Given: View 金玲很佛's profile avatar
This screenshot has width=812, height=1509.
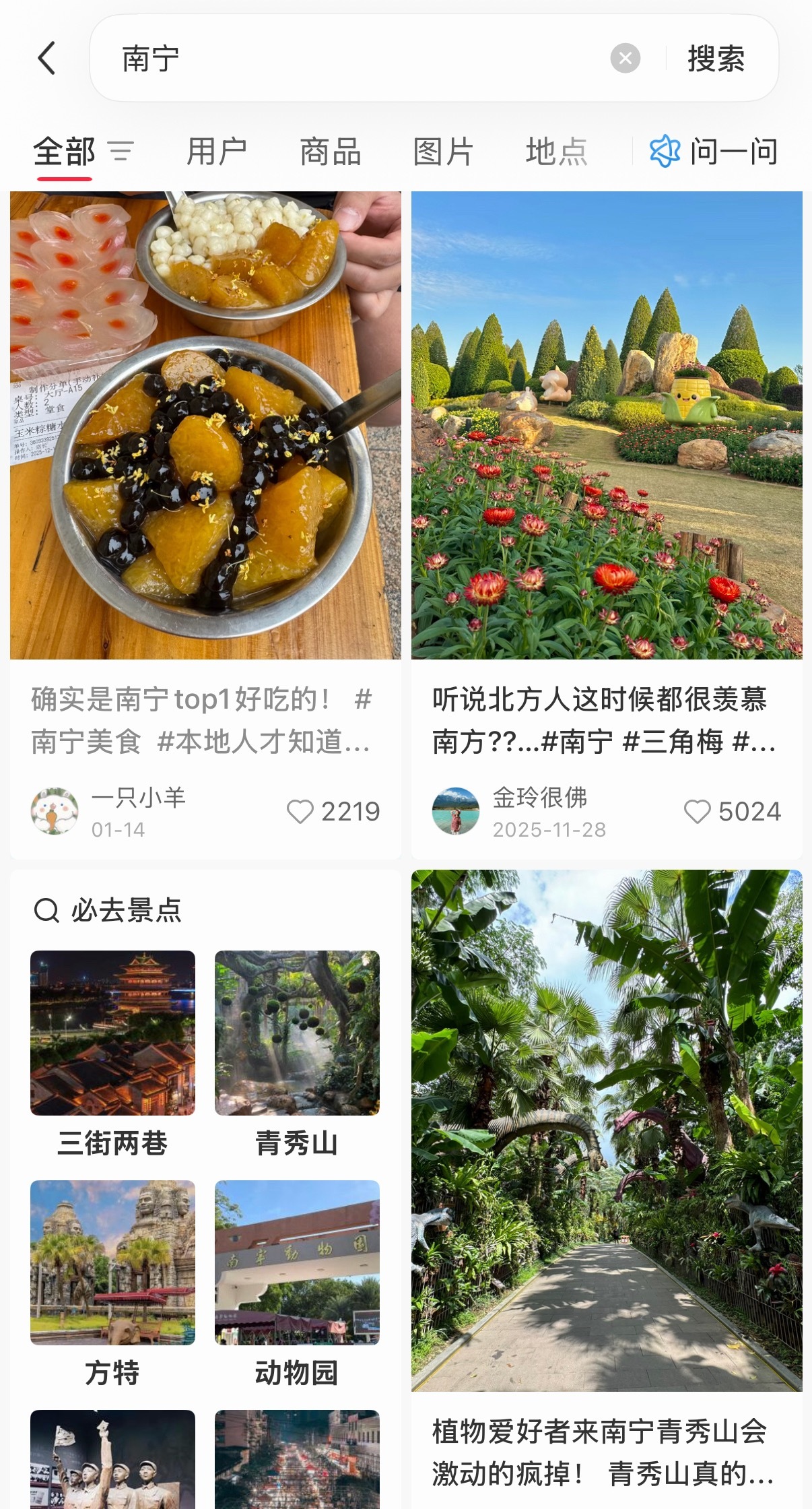Looking at the screenshot, I should click(455, 811).
